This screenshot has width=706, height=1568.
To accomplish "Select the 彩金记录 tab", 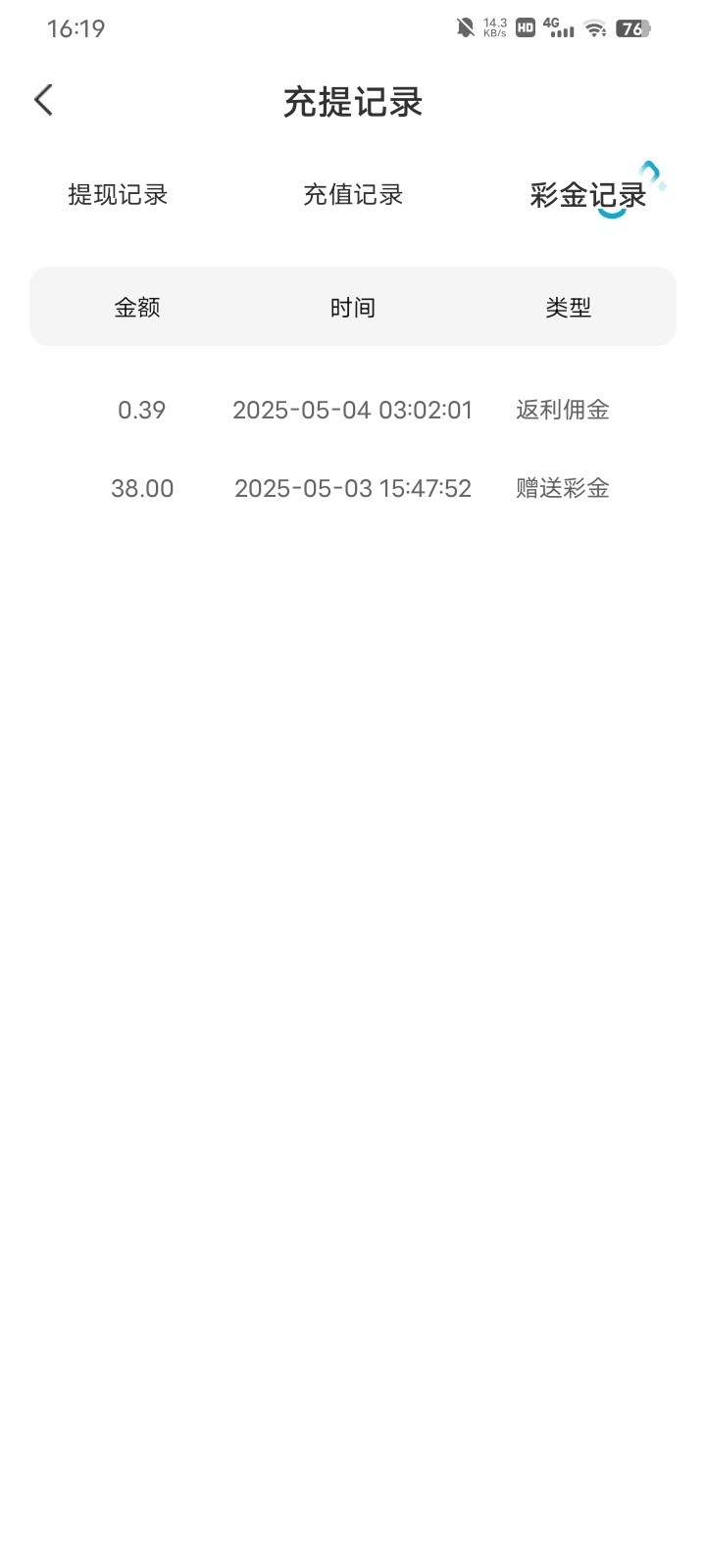I will pyautogui.click(x=588, y=194).
